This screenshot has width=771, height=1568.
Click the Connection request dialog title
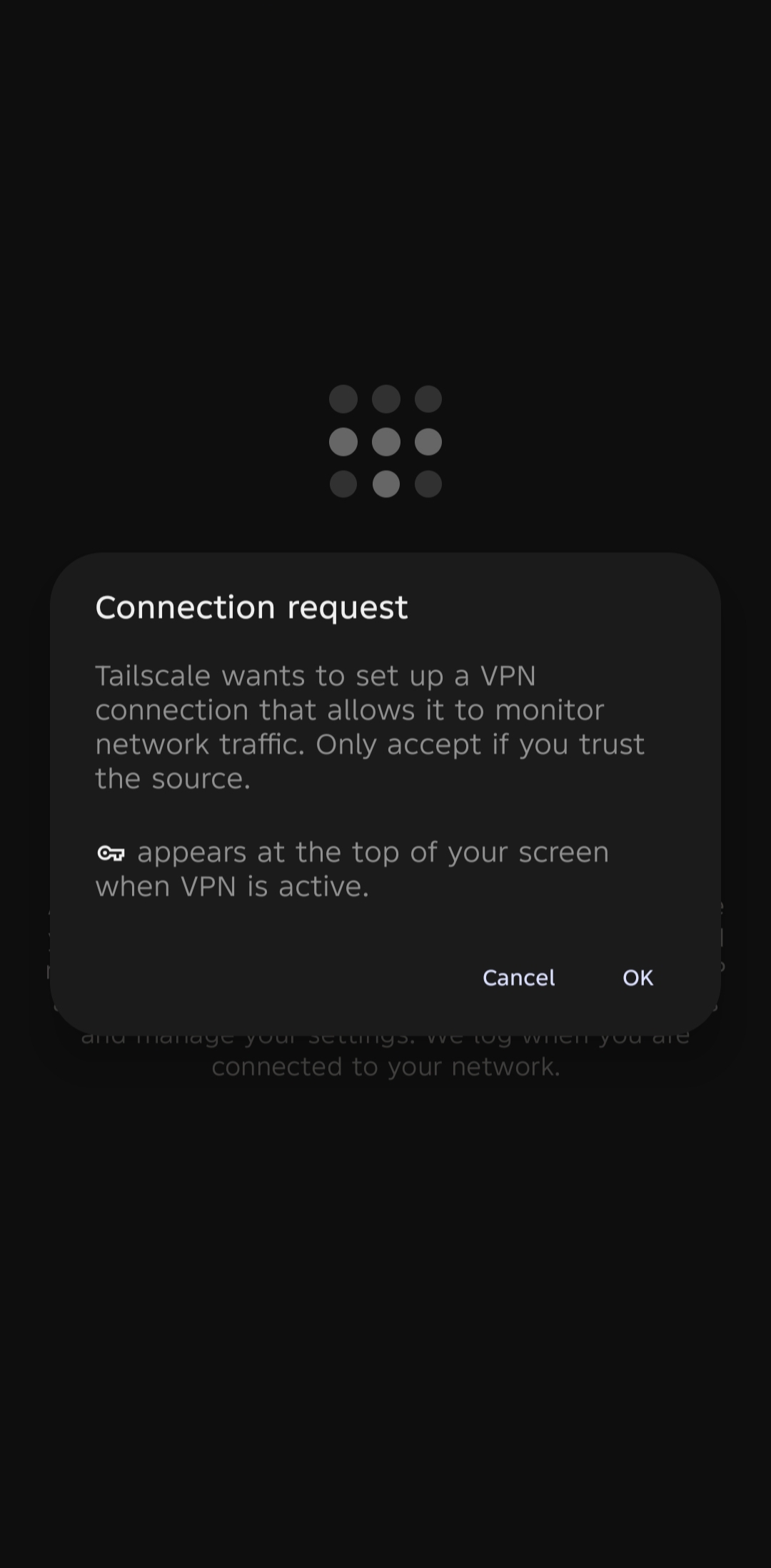click(251, 607)
